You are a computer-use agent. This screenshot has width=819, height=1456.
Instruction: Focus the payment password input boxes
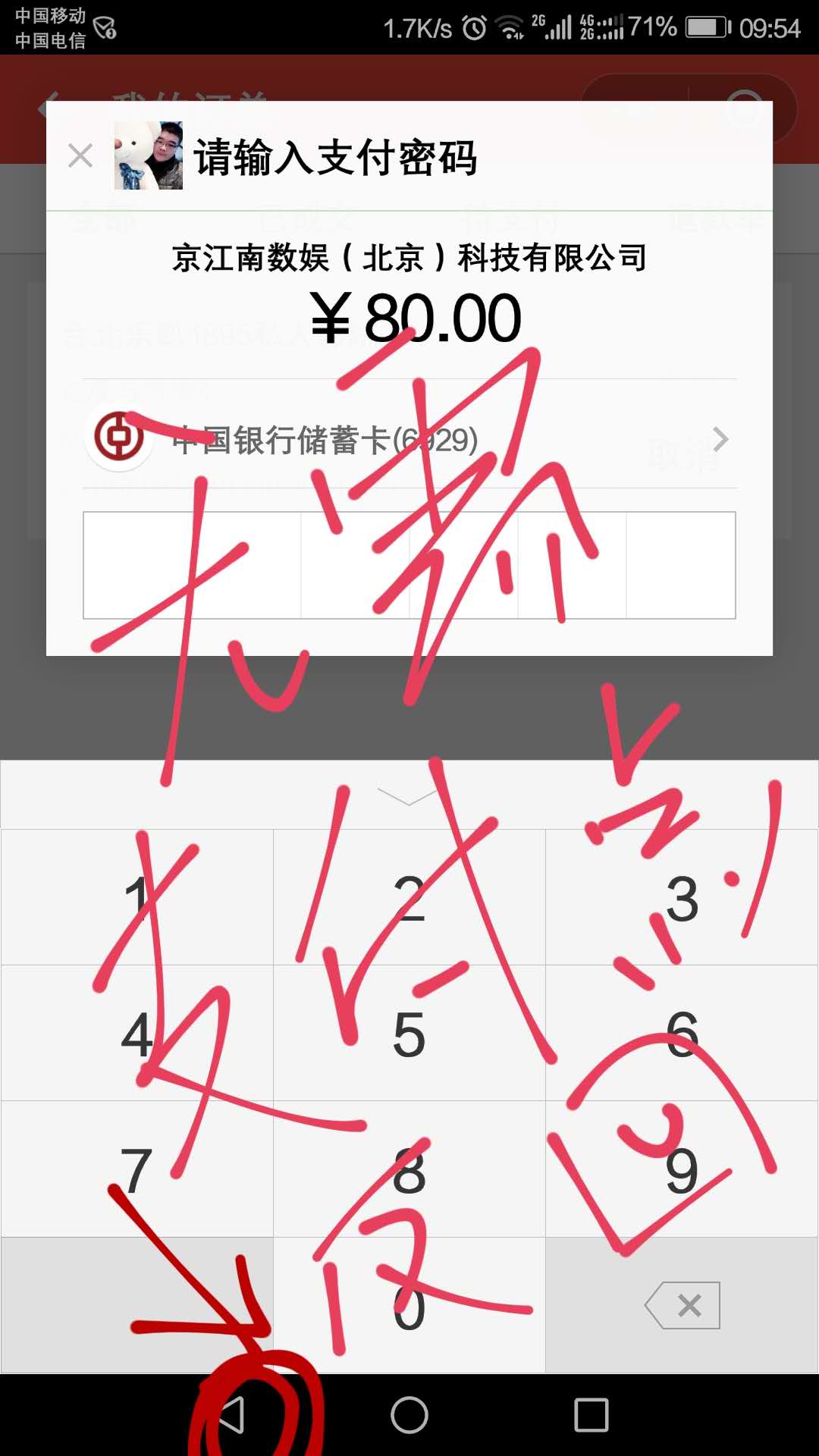pos(409,565)
